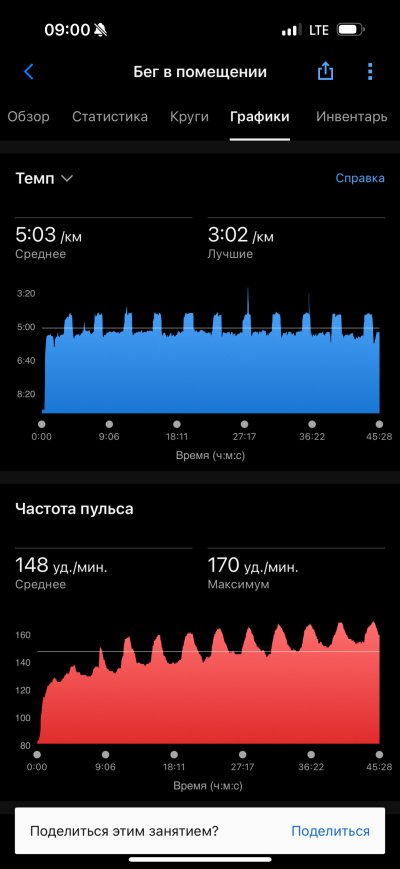Viewport: 400px width, 869px height.
Task: Tap Поделиться in the bottom banner
Action: tap(330, 831)
